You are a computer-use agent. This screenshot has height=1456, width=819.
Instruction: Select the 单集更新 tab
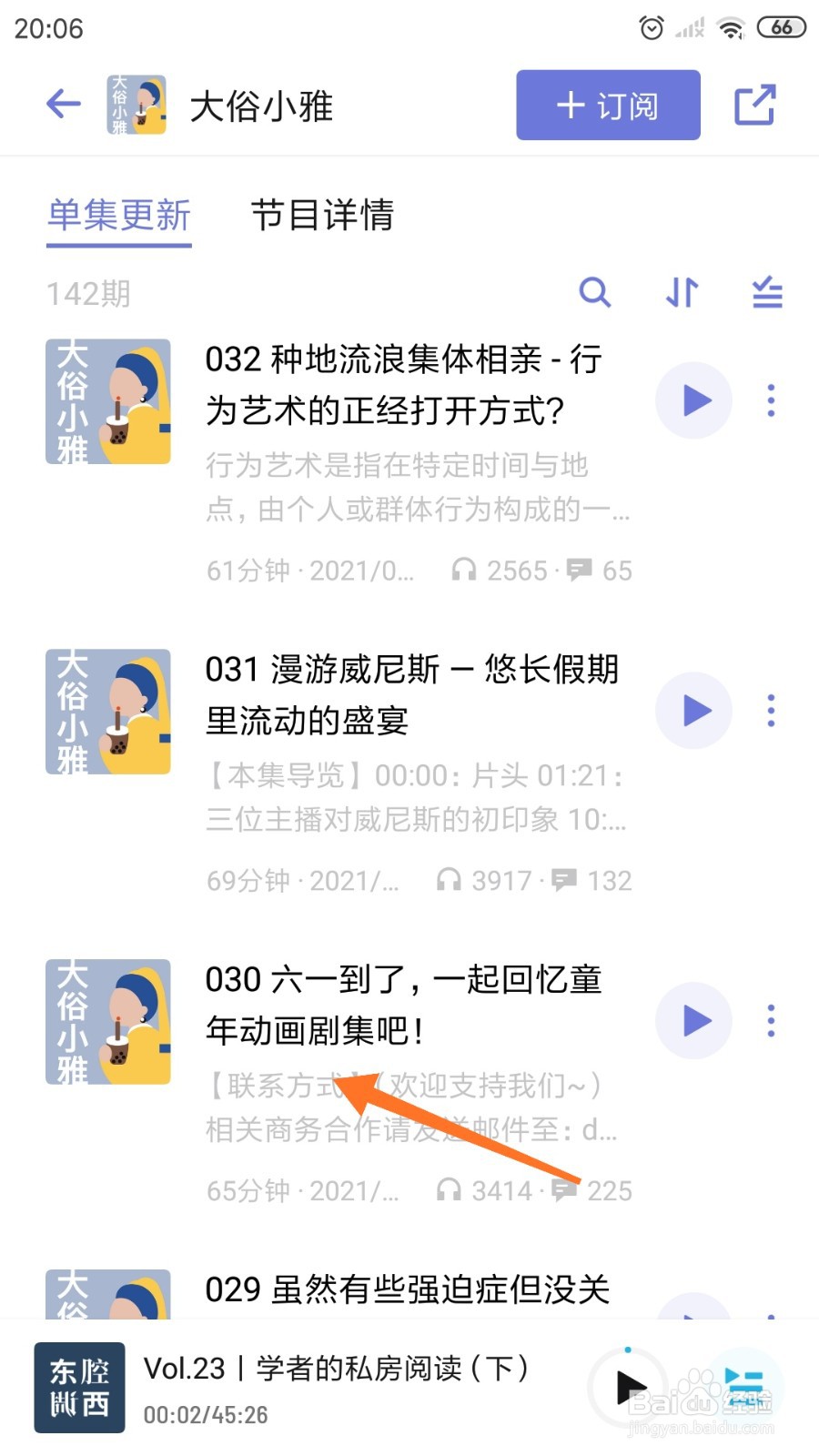coord(118,217)
